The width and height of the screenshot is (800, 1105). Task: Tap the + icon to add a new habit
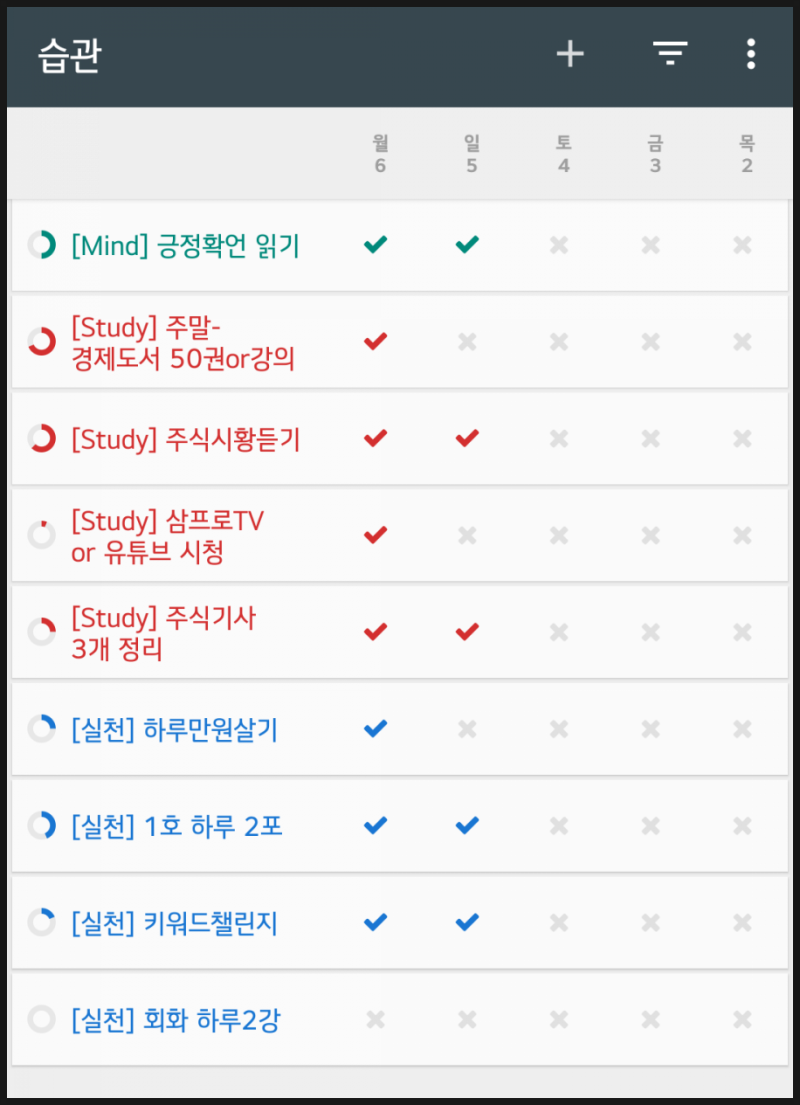570,54
